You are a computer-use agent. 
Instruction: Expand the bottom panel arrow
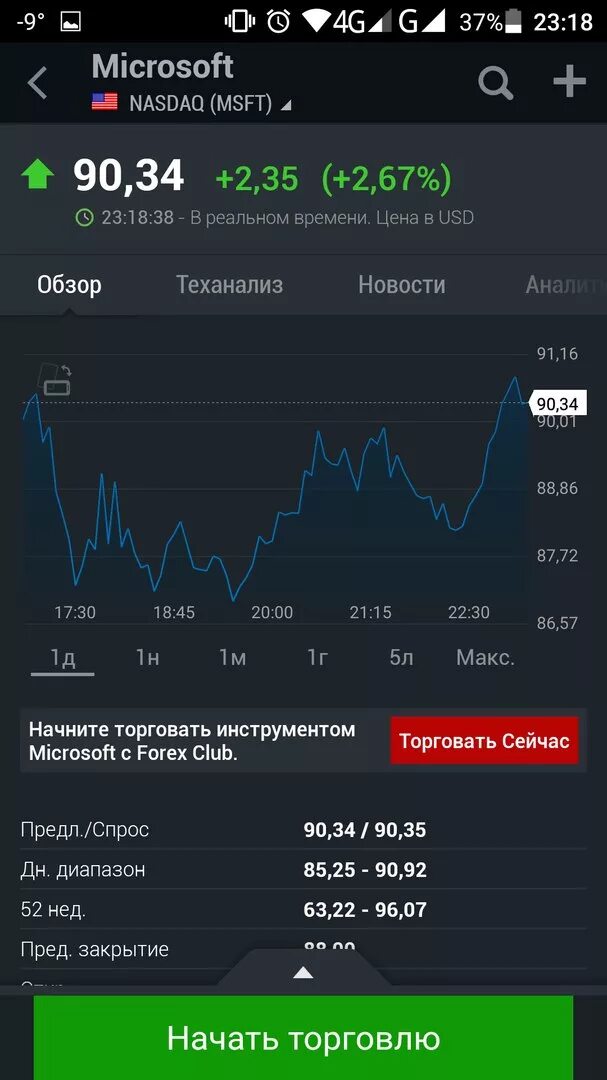[303, 973]
